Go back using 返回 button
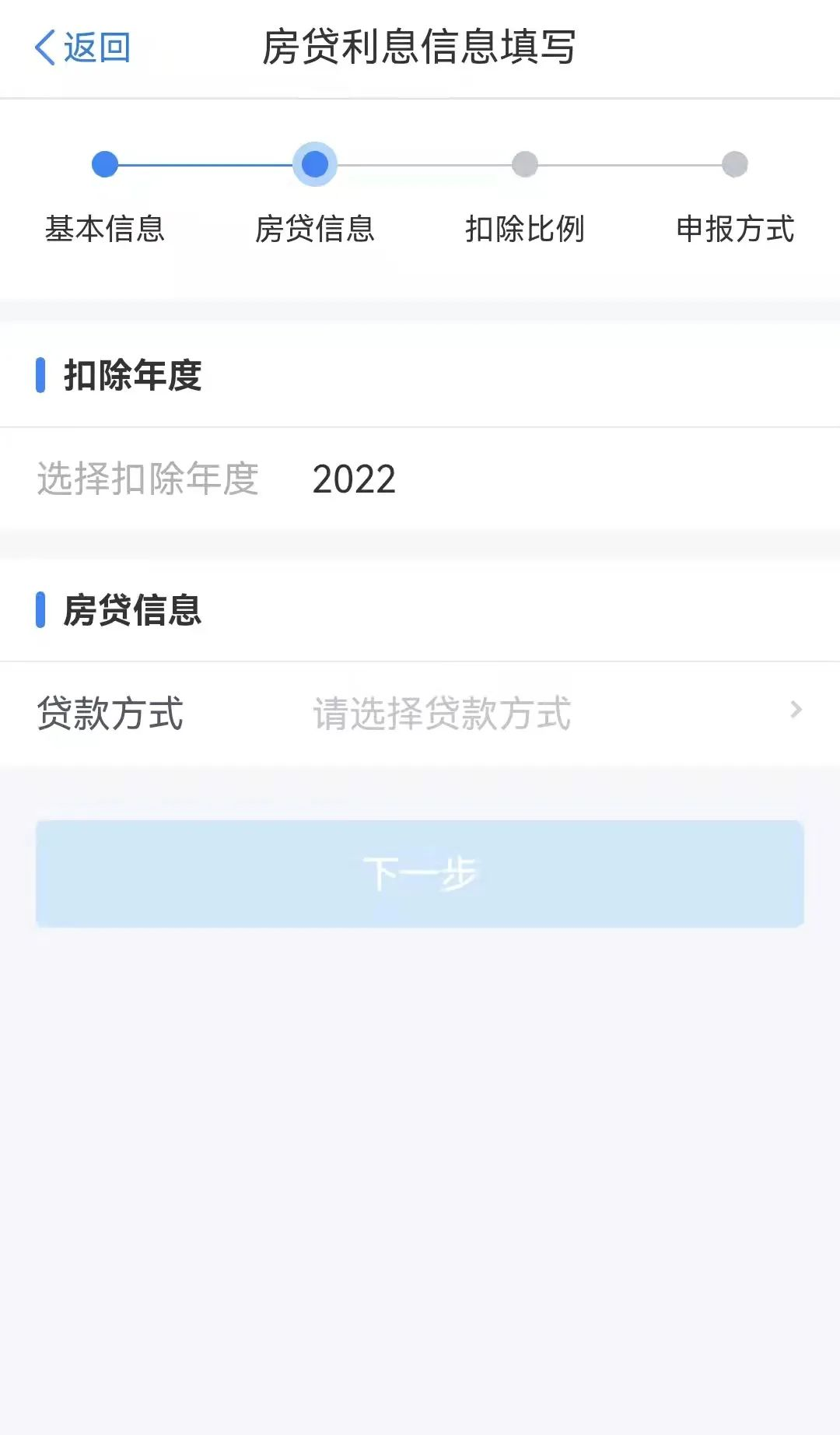This screenshot has height=1435, width=840. (x=82, y=47)
